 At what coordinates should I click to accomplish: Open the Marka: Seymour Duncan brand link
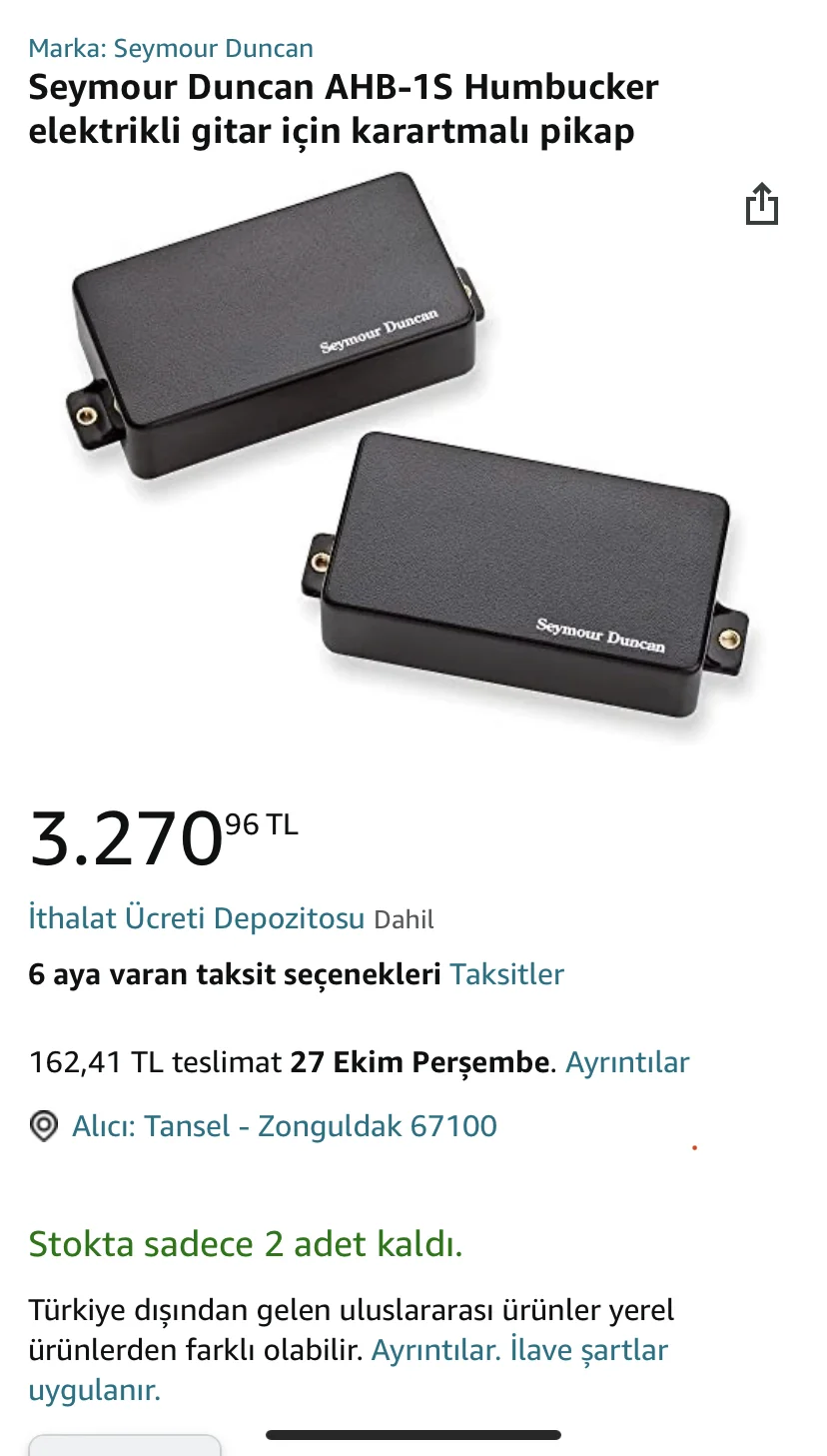point(171,48)
